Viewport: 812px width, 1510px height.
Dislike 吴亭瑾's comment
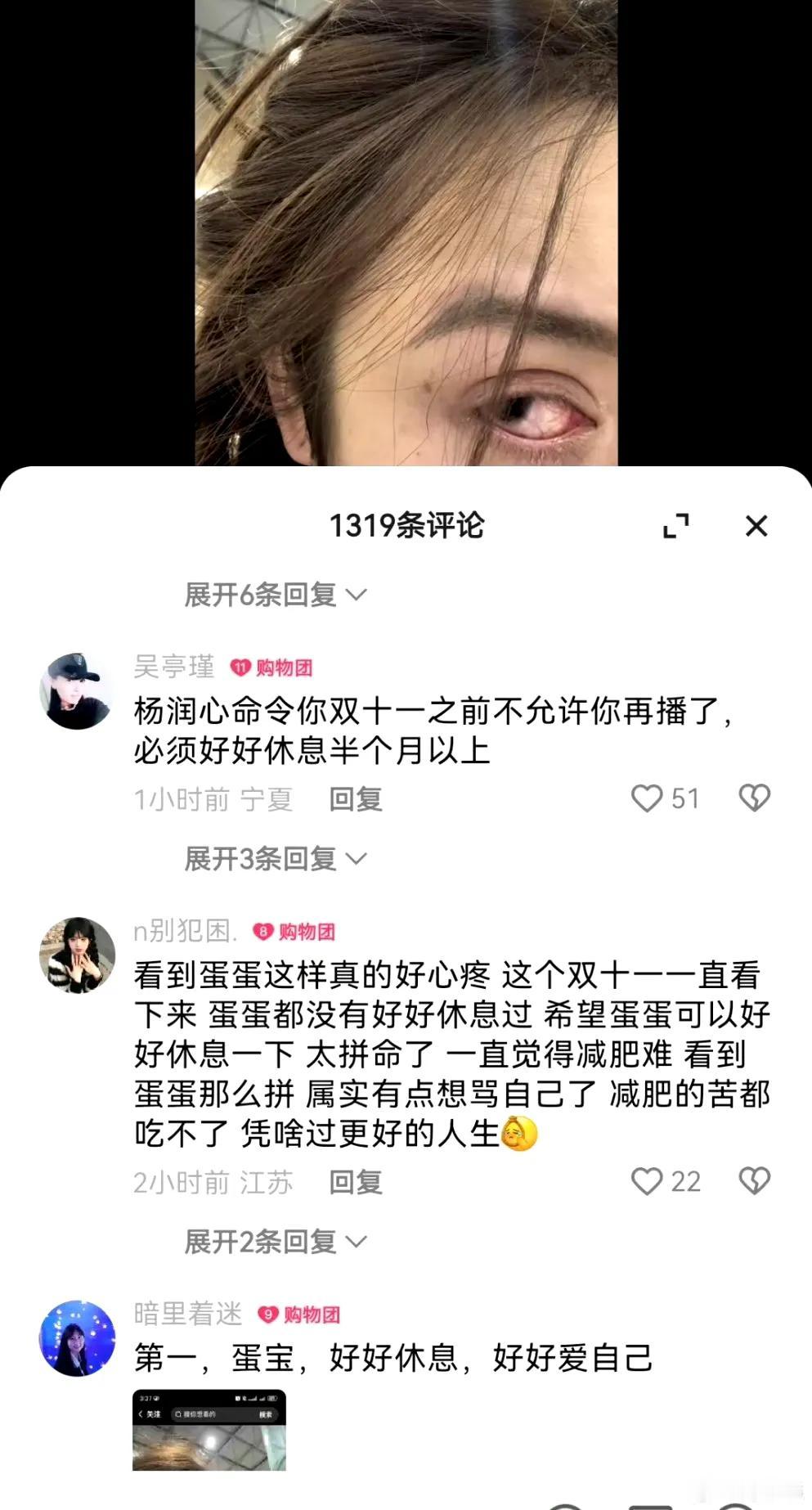click(753, 798)
